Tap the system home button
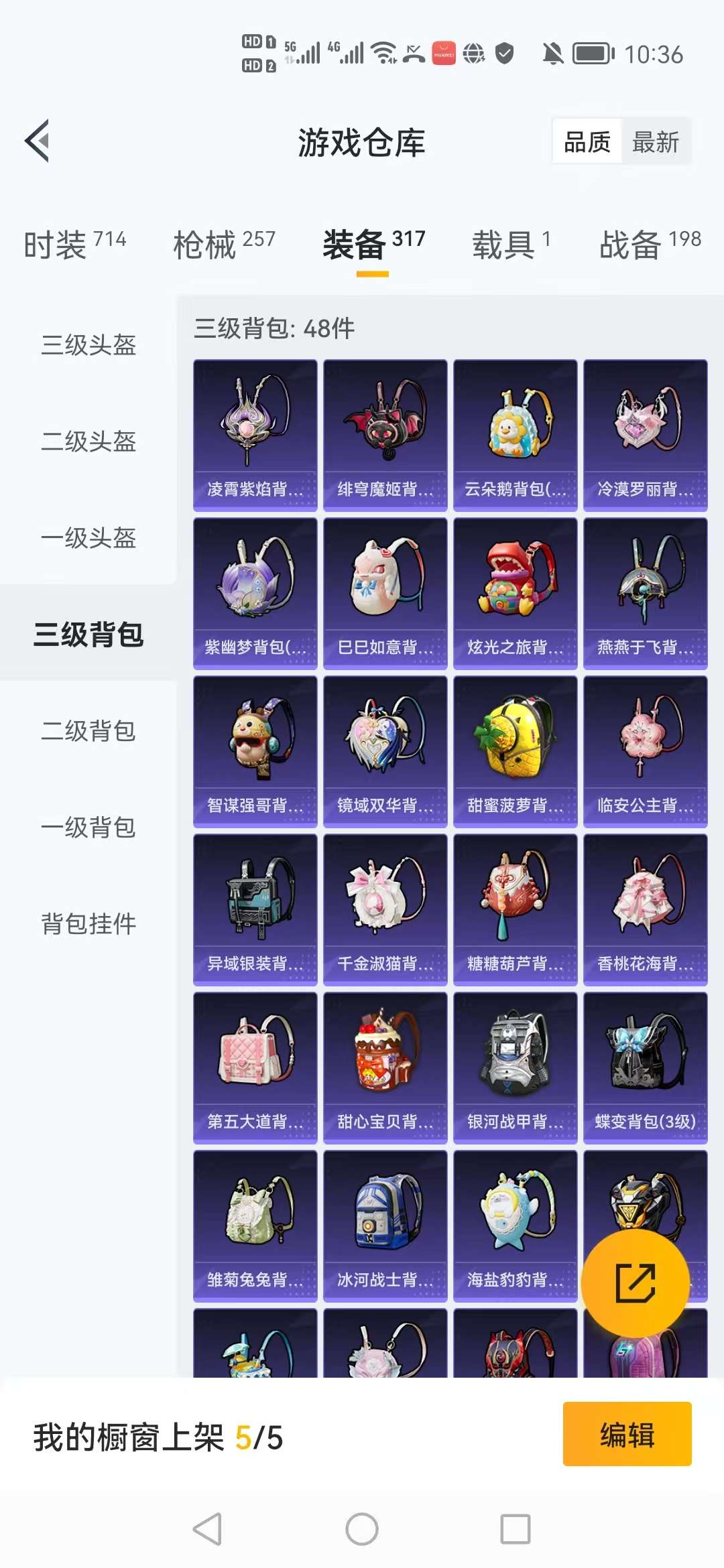This screenshot has height=1568, width=724. (x=362, y=1529)
